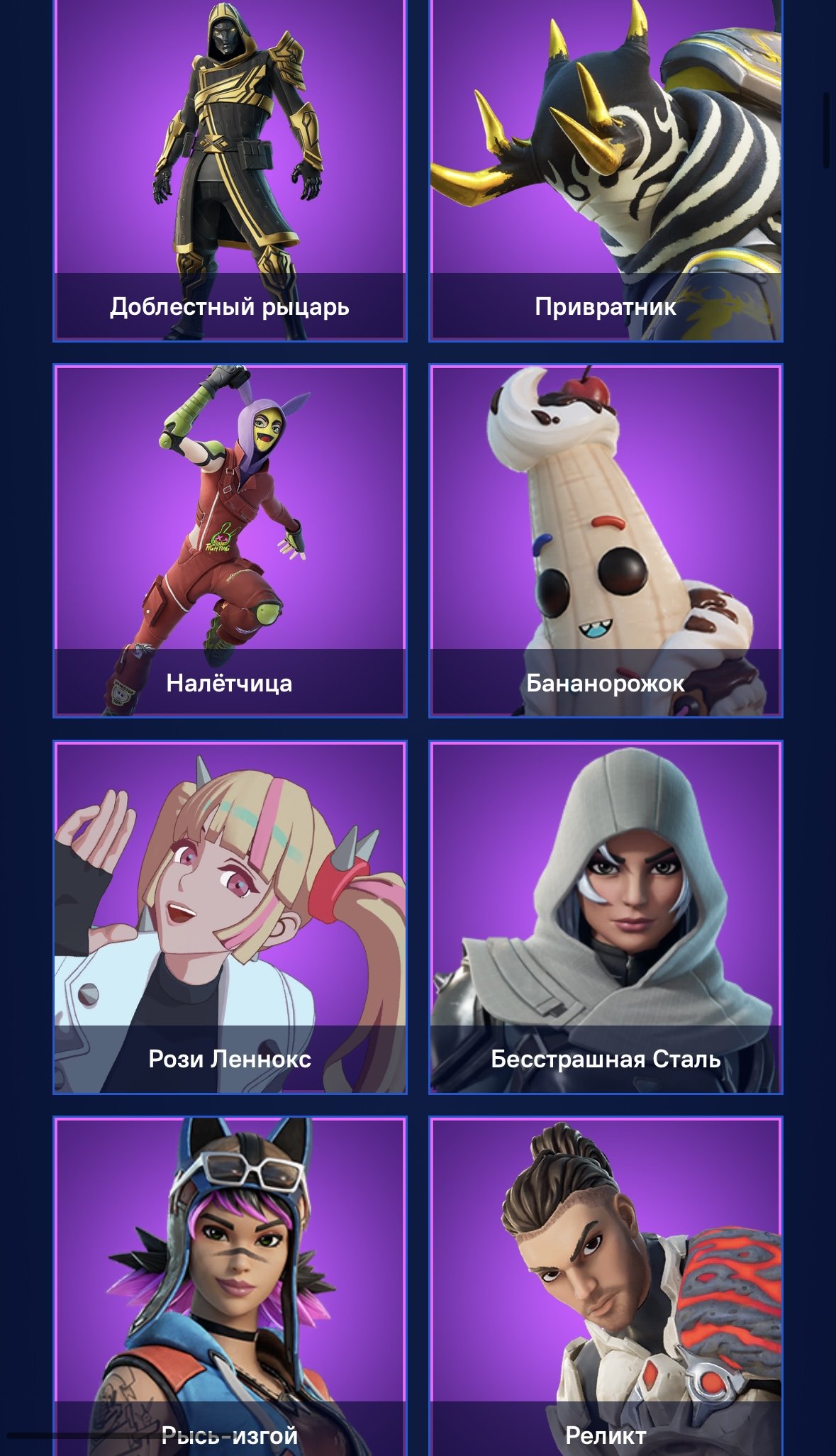
Task: Tap the Рози Леннокс character card
Action: pos(230,917)
